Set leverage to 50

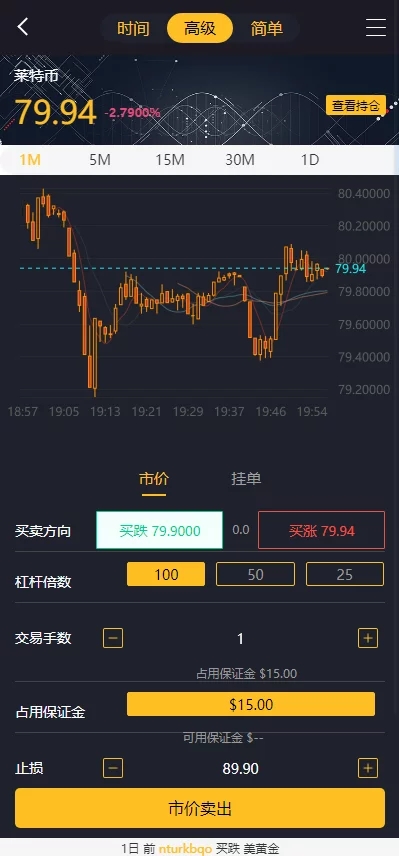click(x=255, y=574)
